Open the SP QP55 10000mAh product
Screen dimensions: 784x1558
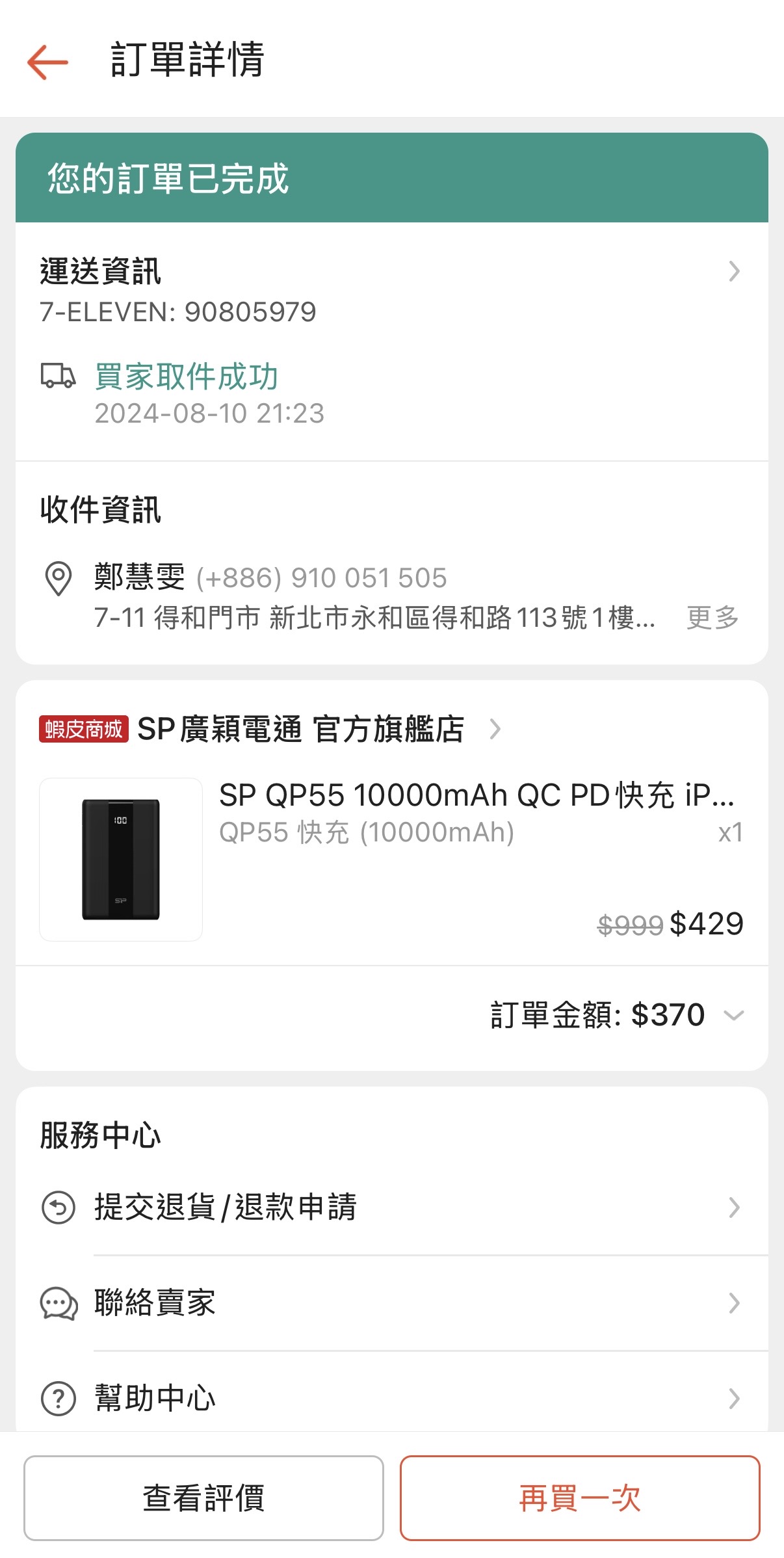click(476, 795)
